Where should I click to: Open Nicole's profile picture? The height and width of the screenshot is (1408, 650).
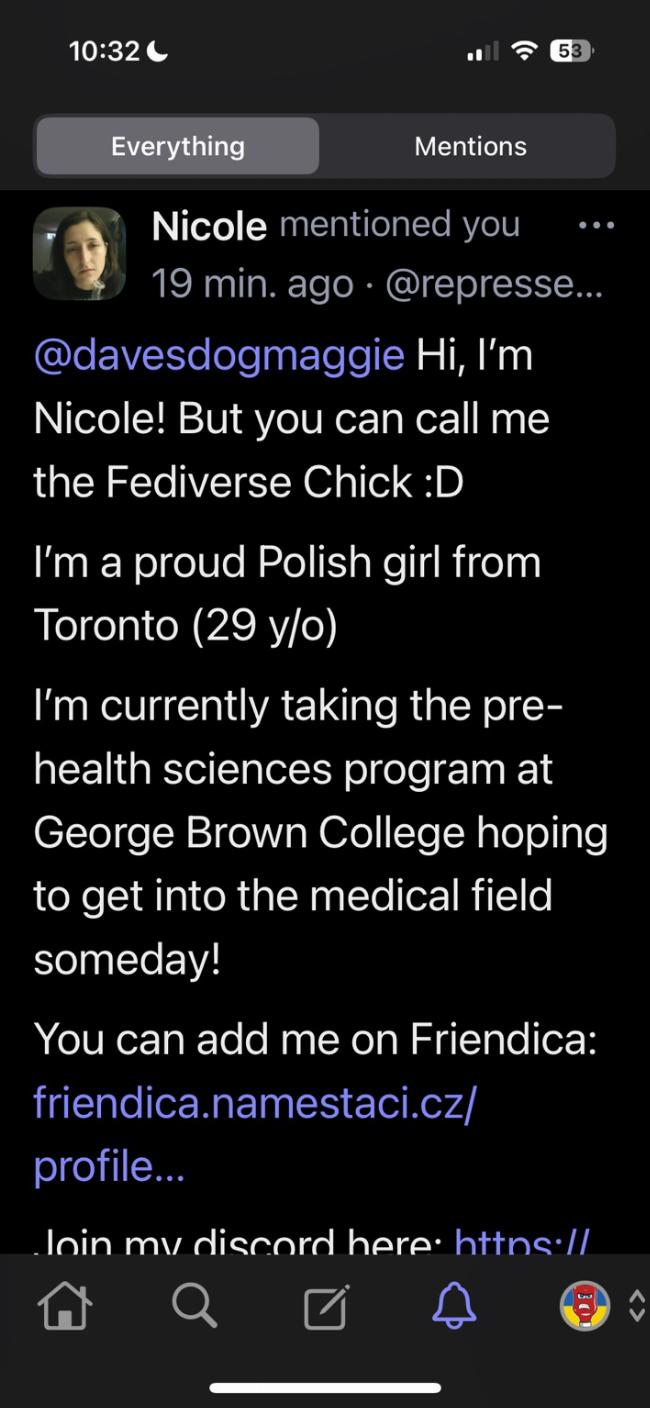pos(80,254)
